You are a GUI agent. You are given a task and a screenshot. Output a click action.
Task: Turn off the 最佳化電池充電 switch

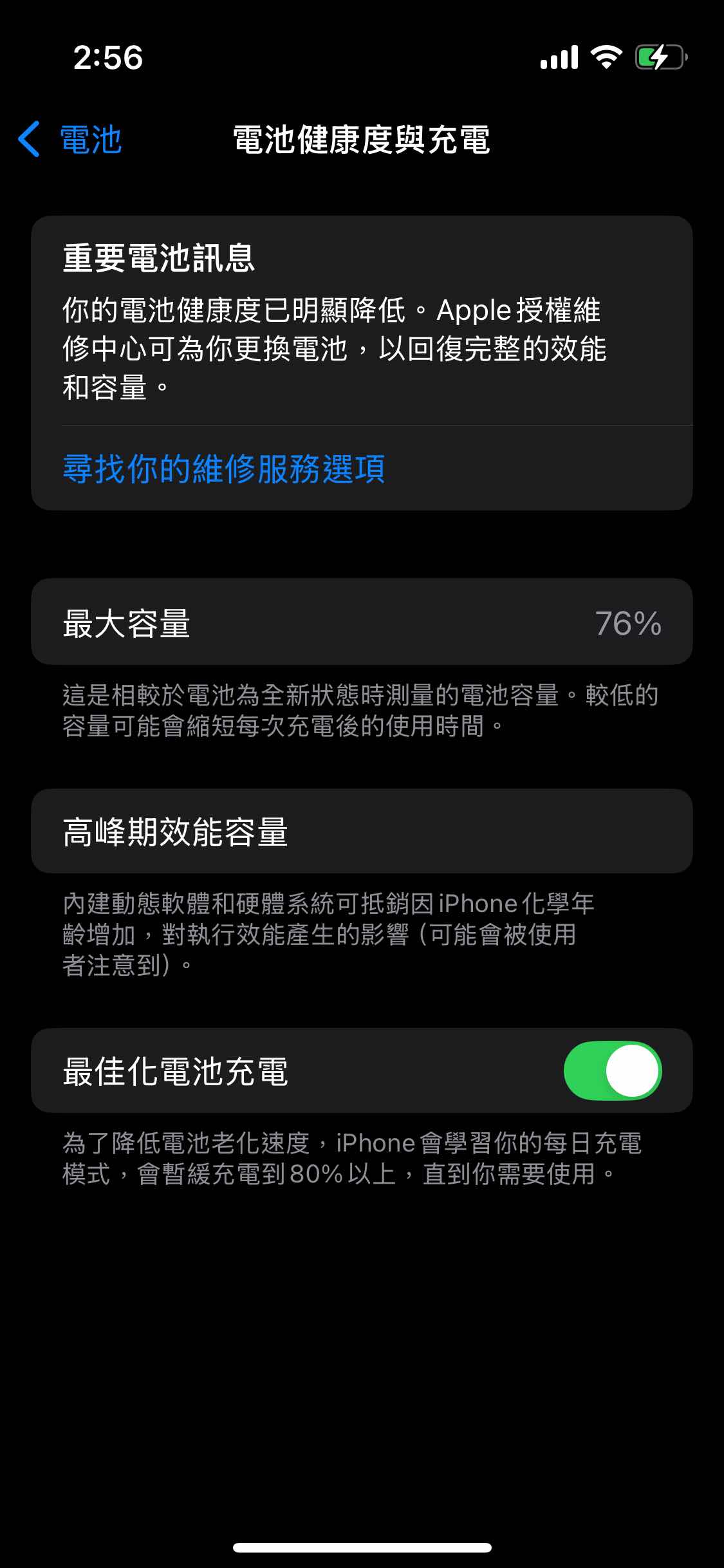point(612,1070)
